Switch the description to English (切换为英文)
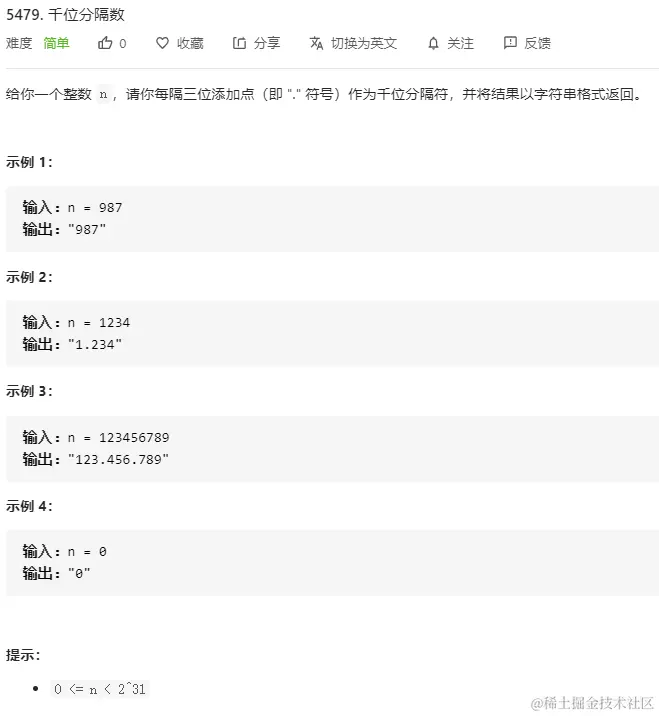659x716 pixels. pos(353,43)
